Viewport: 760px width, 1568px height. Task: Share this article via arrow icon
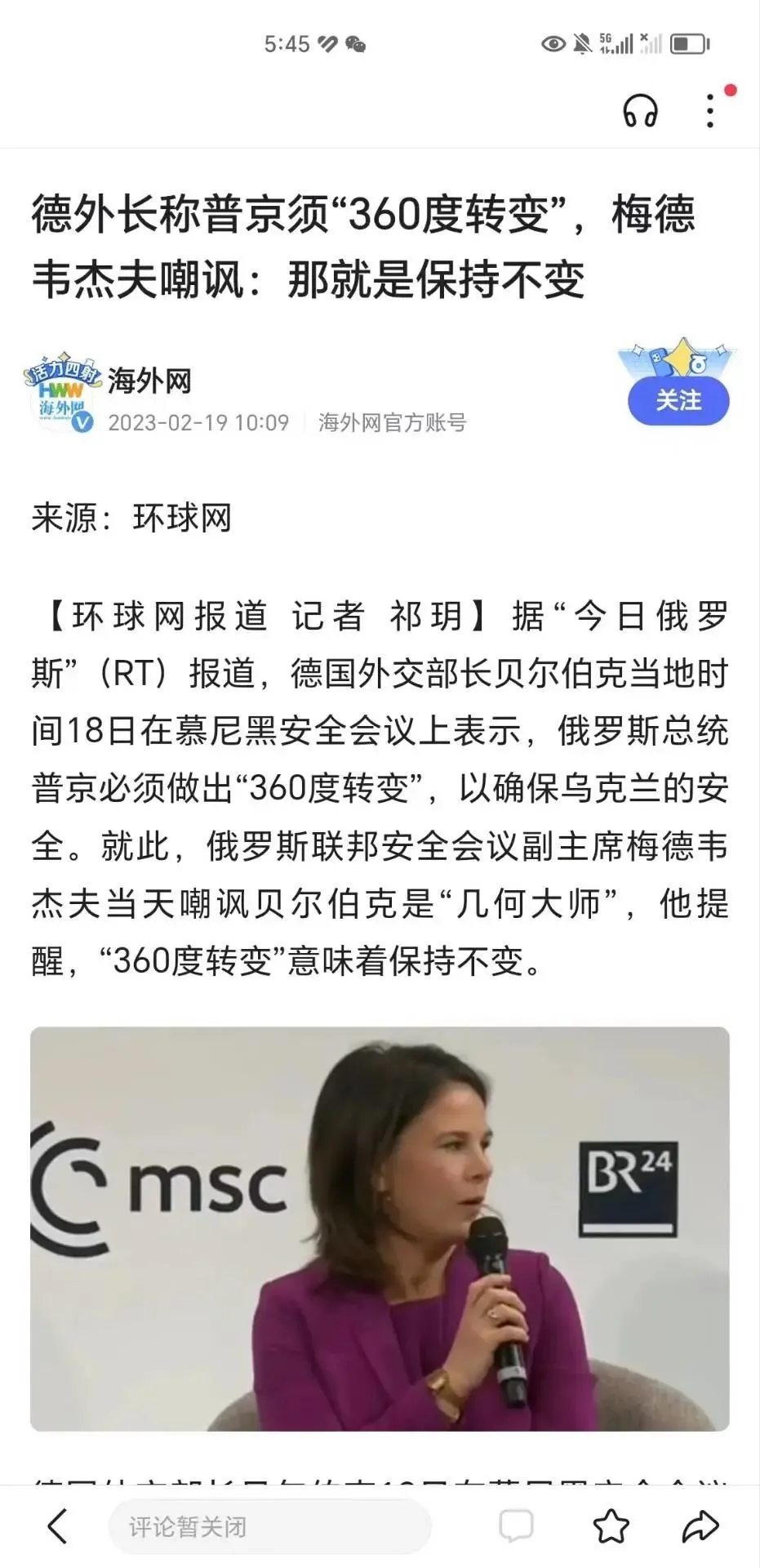click(x=700, y=1526)
